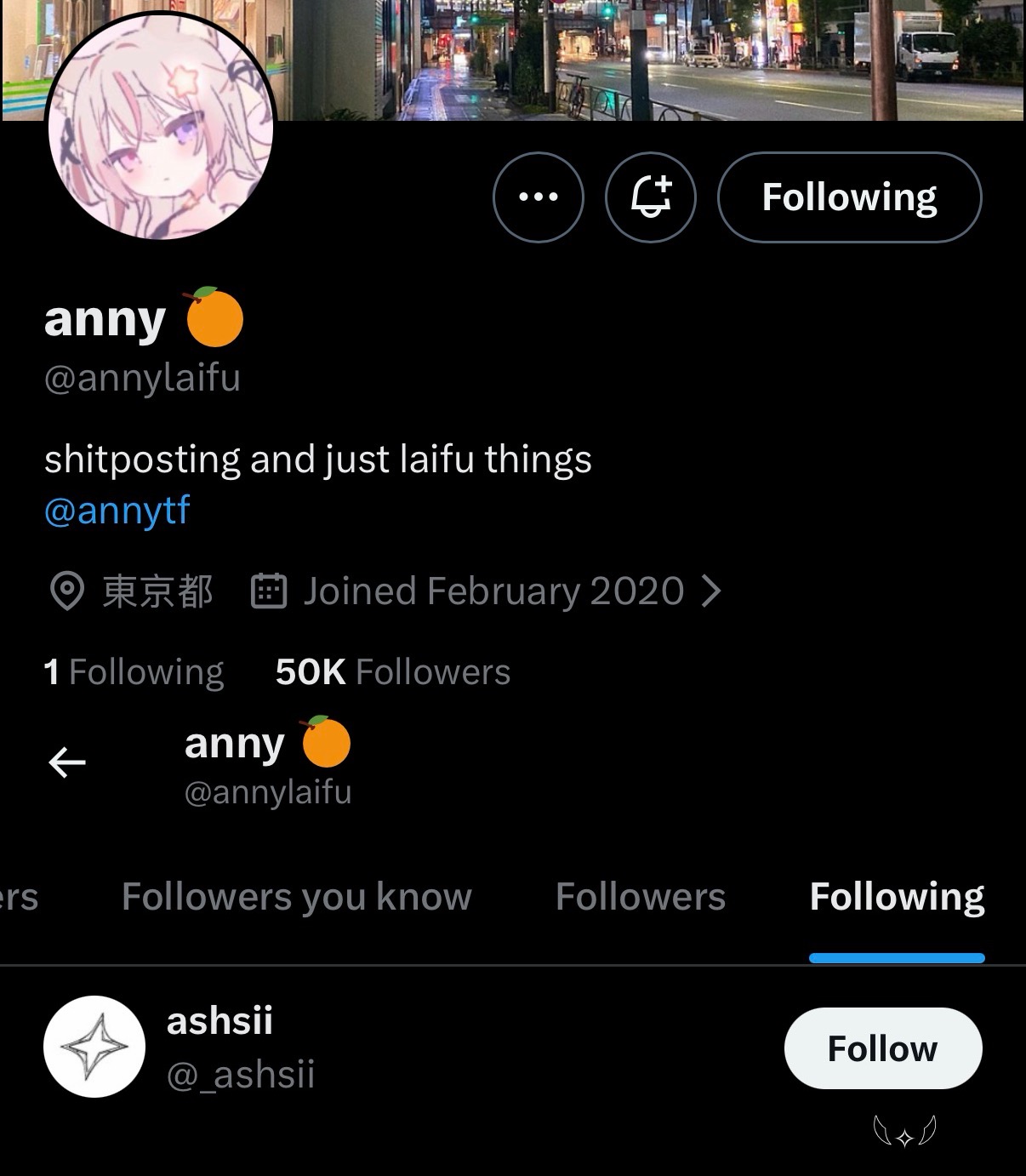This screenshot has width=1026, height=1176.
Task: View the 1 Following count list
Action: coord(134,672)
